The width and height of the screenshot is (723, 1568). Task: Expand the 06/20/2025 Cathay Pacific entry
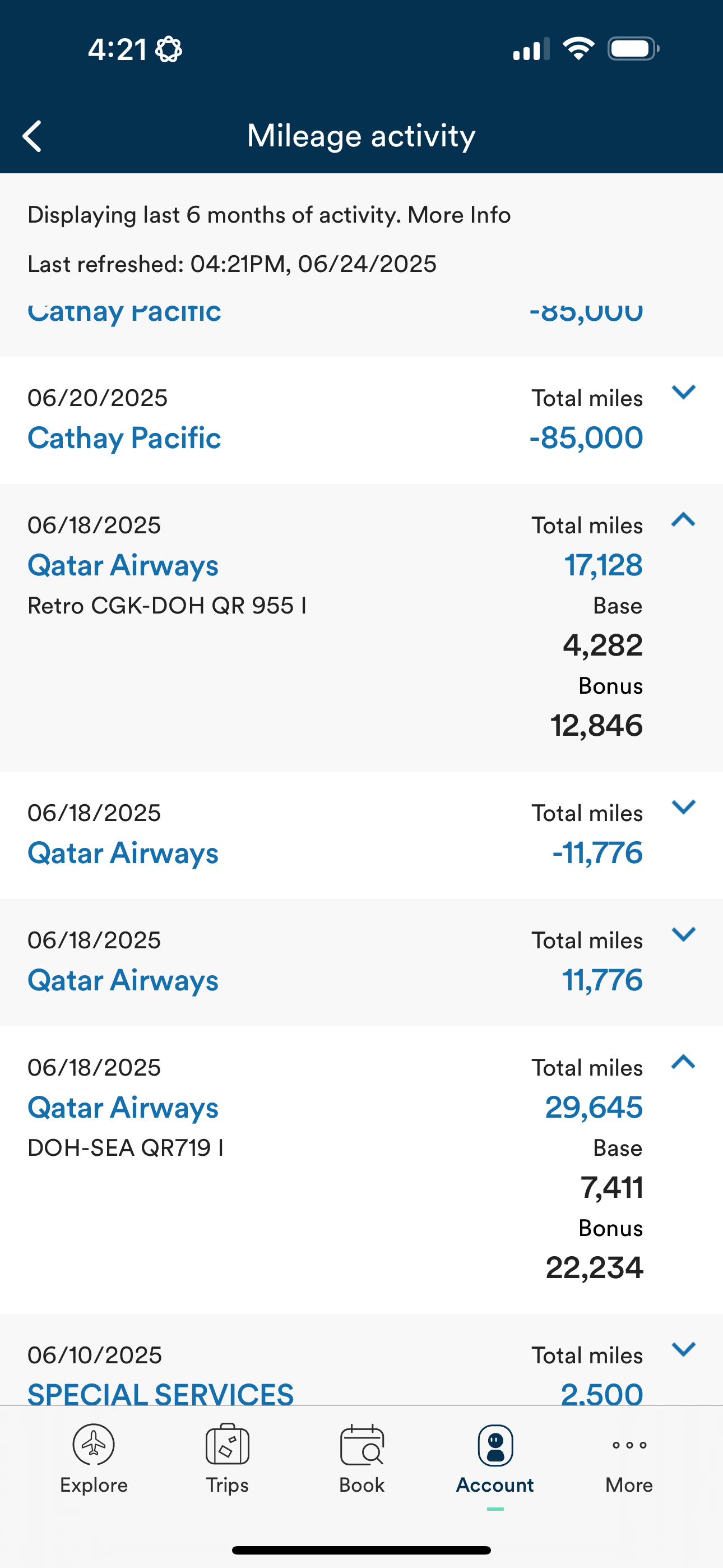coord(683,392)
